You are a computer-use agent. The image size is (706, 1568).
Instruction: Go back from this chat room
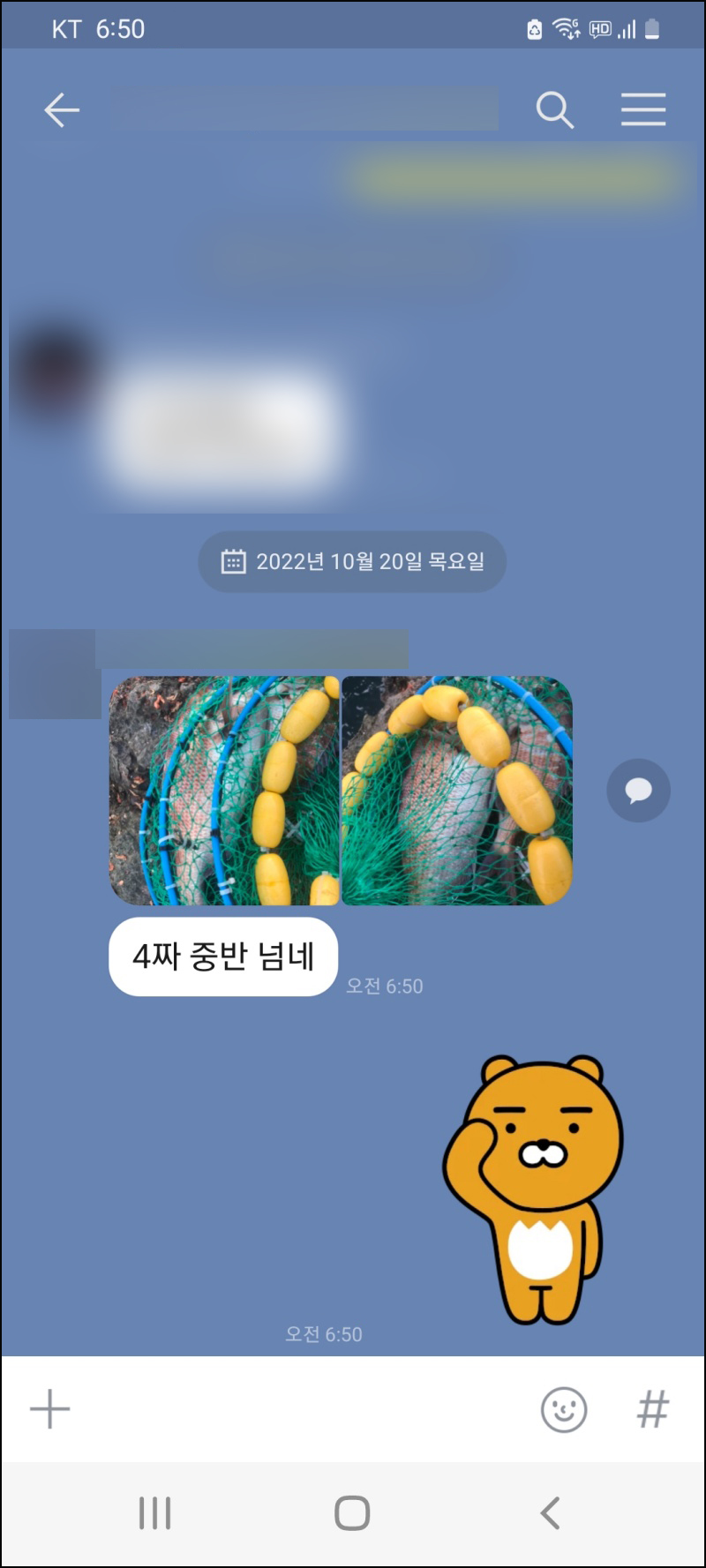(x=62, y=110)
